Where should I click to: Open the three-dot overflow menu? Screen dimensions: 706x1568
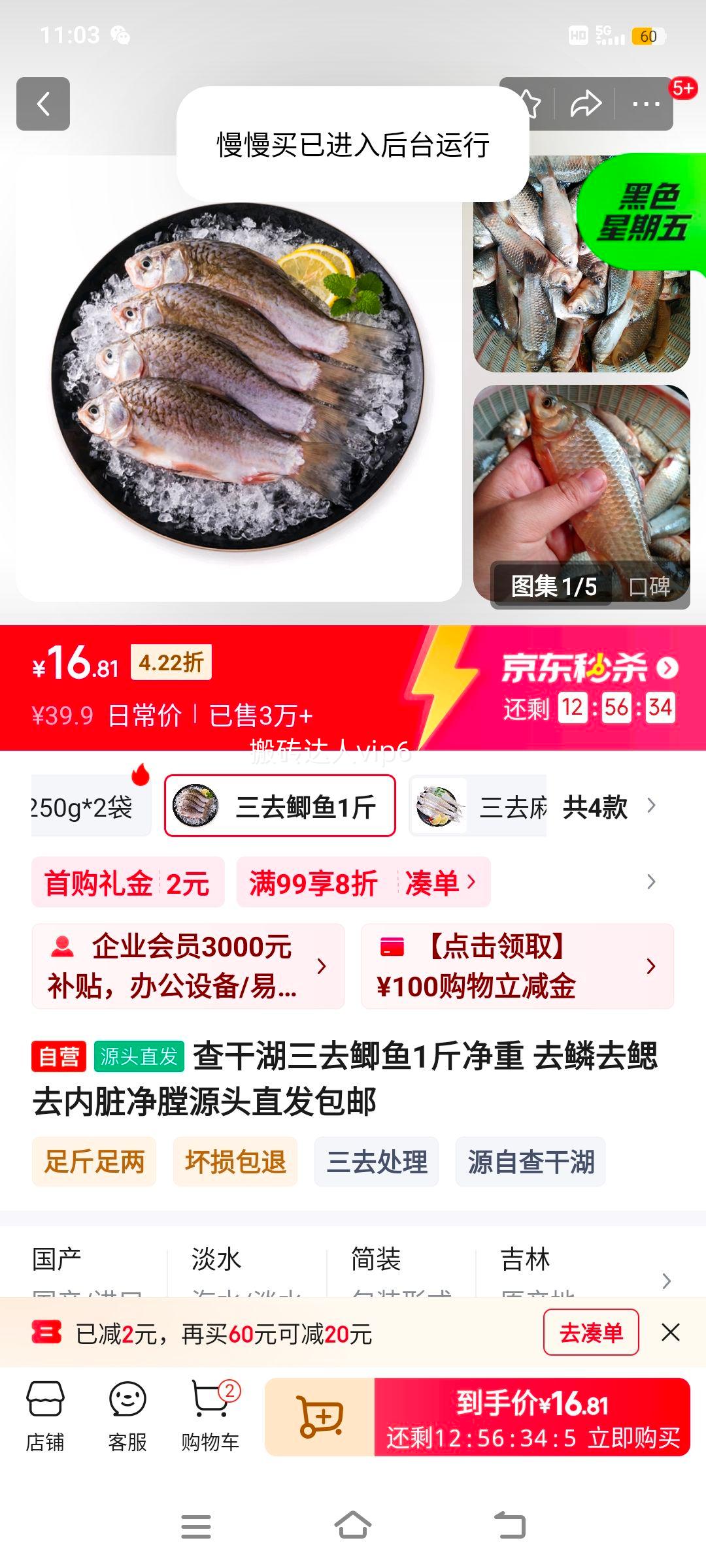[645, 104]
